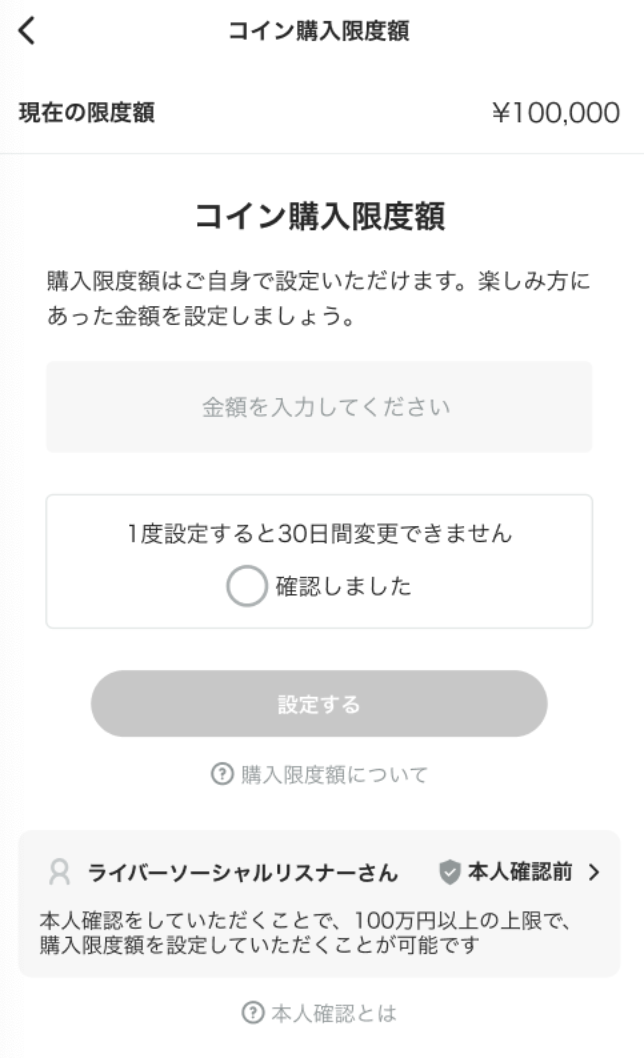Screen dimensions: 644x1058
Task: Check the 確認しました confirmation circle
Action: coord(247,586)
